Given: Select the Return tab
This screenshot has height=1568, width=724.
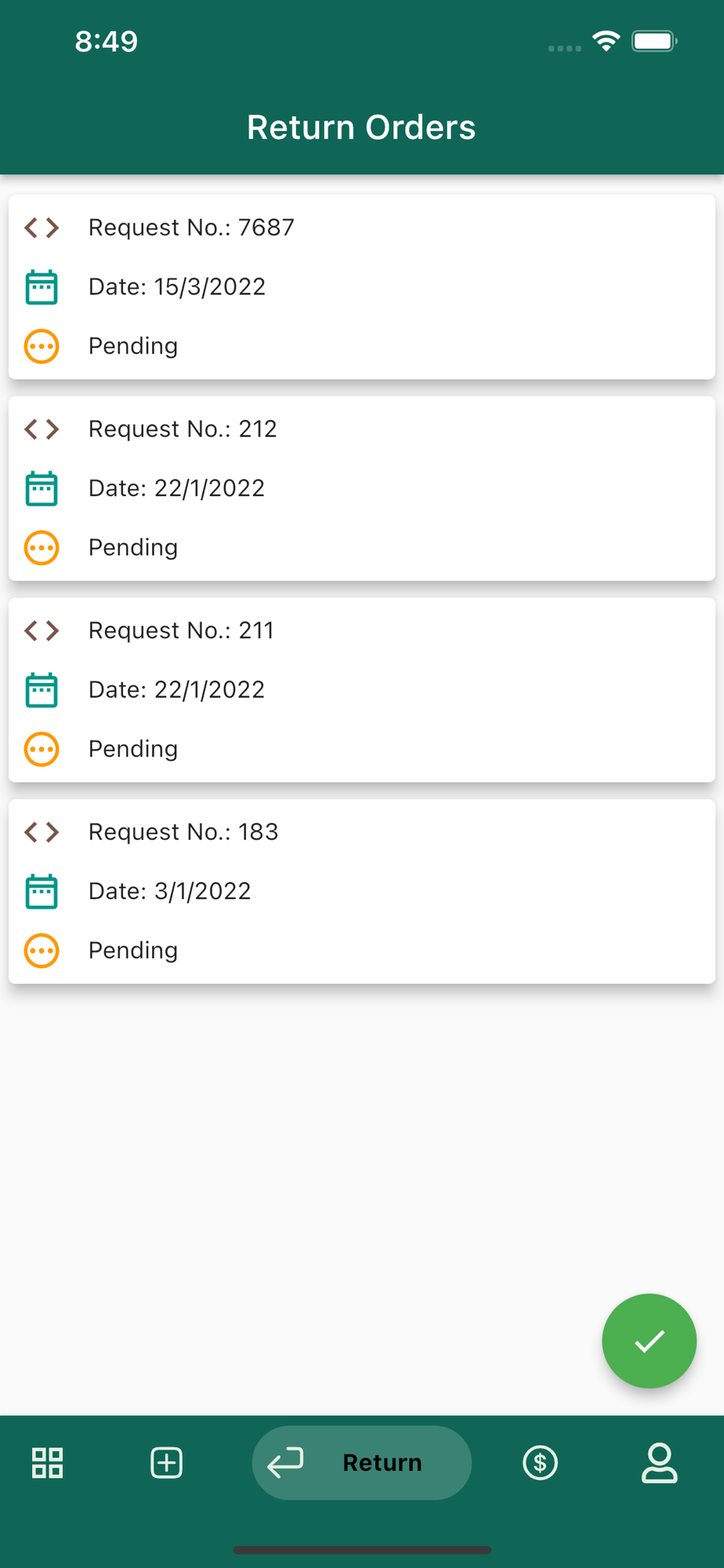Looking at the screenshot, I should pyautogui.click(x=362, y=1463).
